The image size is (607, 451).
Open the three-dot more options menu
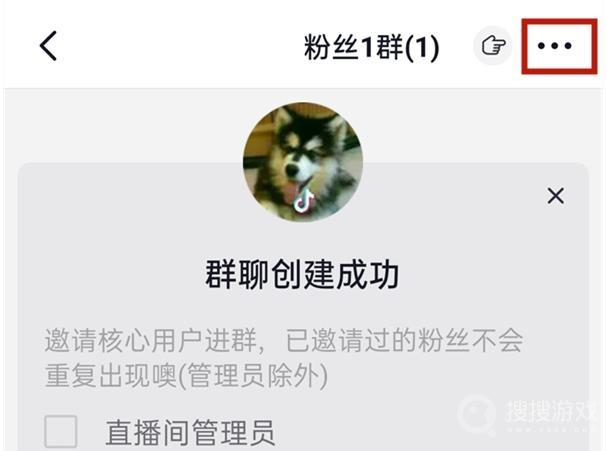tap(555, 46)
